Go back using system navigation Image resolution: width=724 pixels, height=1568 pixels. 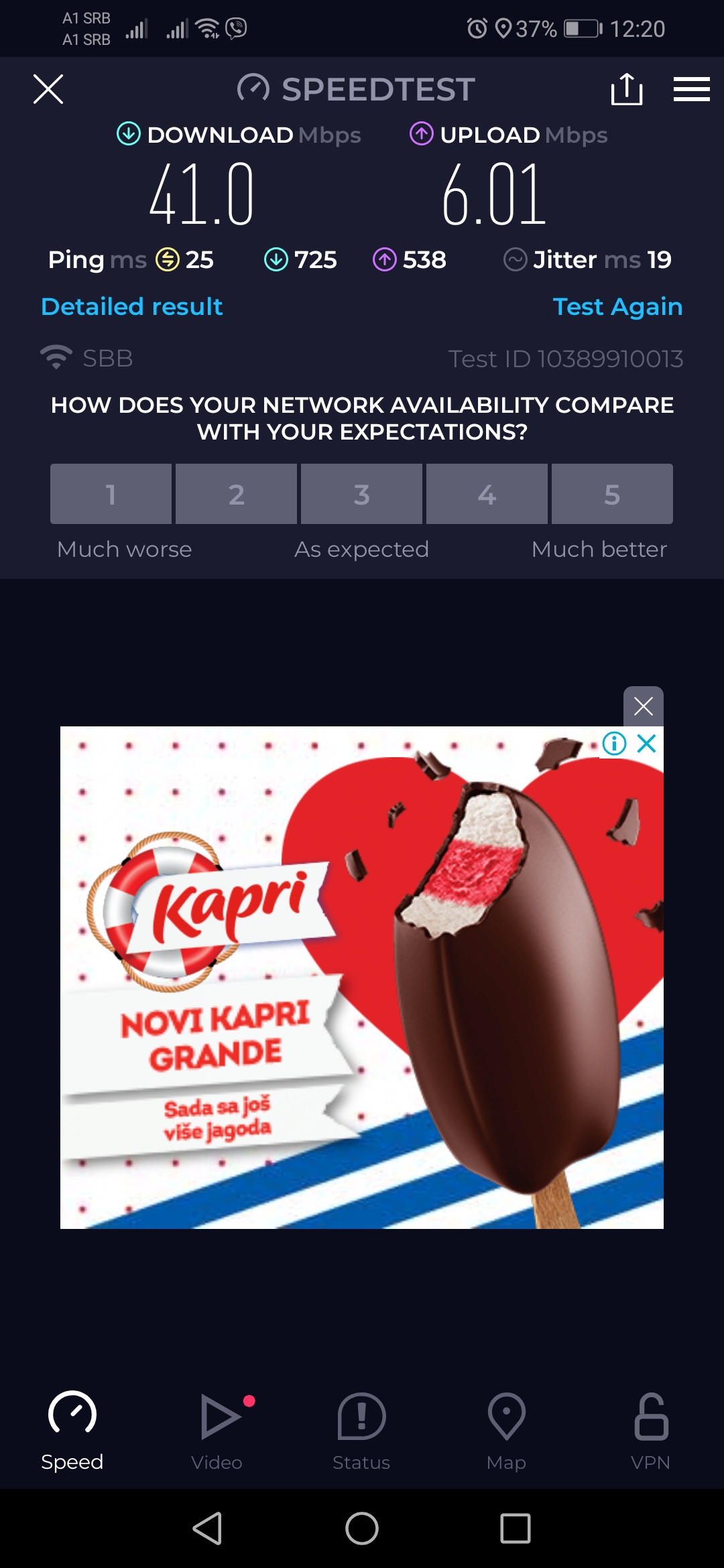pos(208,1528)
